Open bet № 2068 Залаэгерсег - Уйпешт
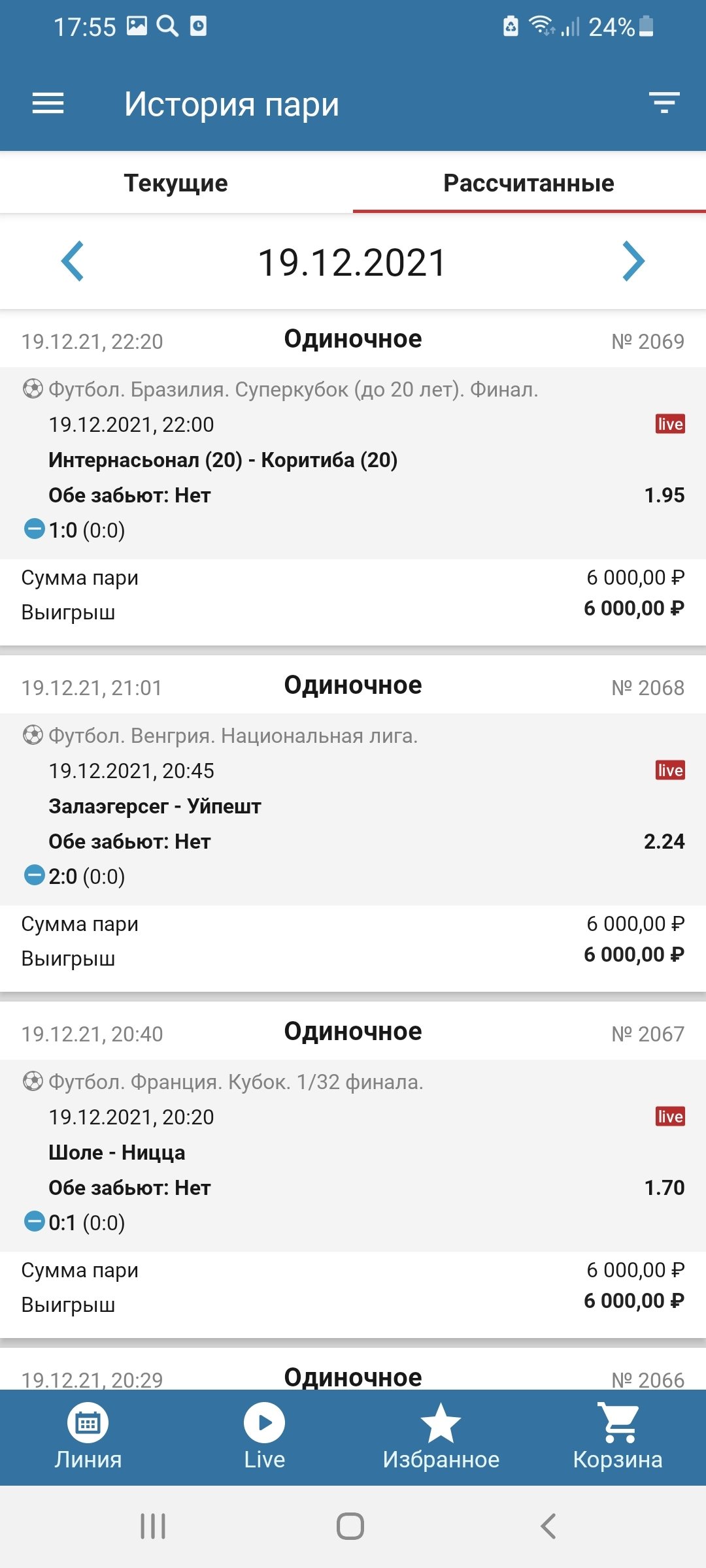This screenshot has width=706, height=1568. click(353, 806)
